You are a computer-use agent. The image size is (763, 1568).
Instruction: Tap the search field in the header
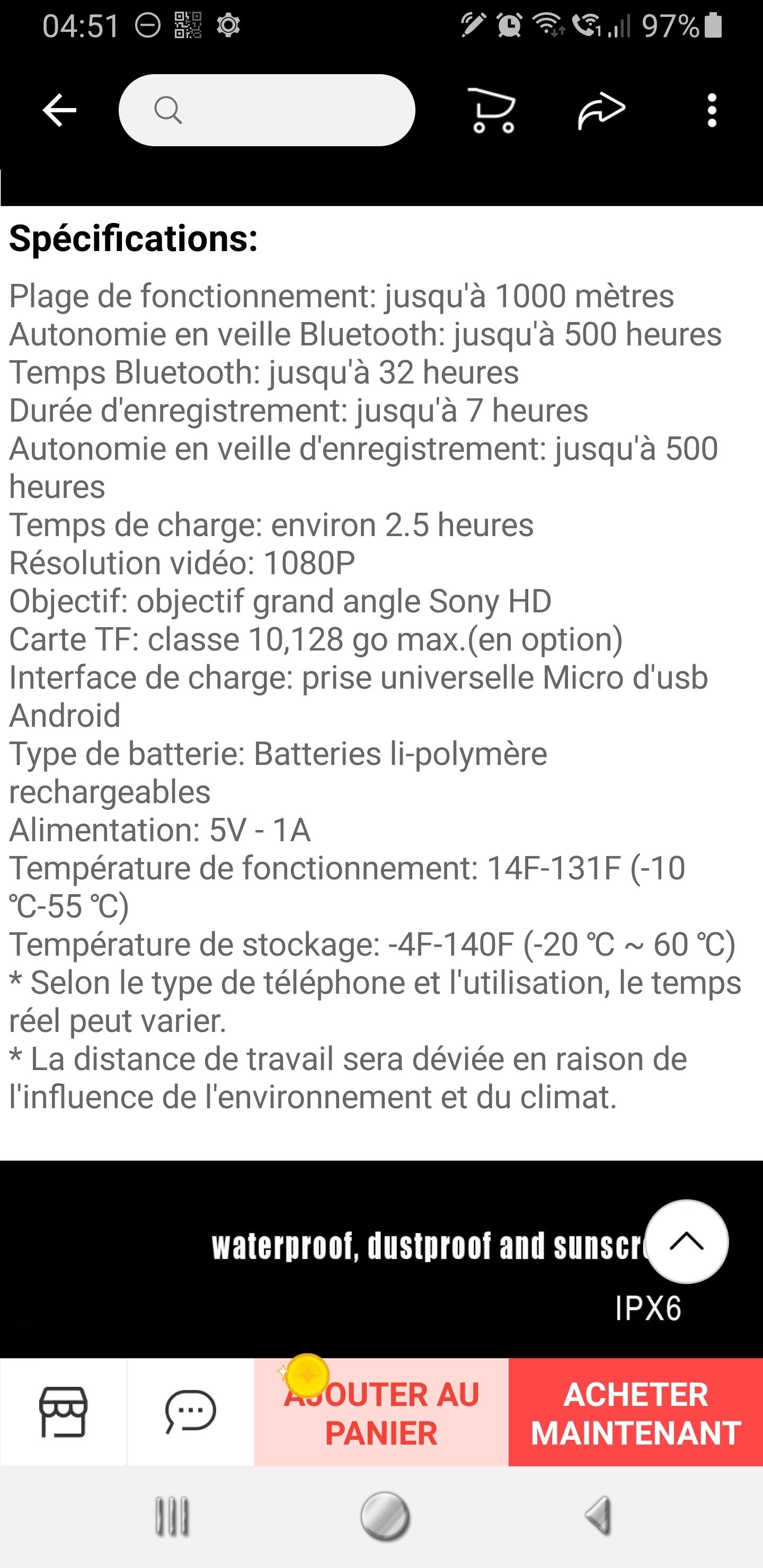[267, 110]
